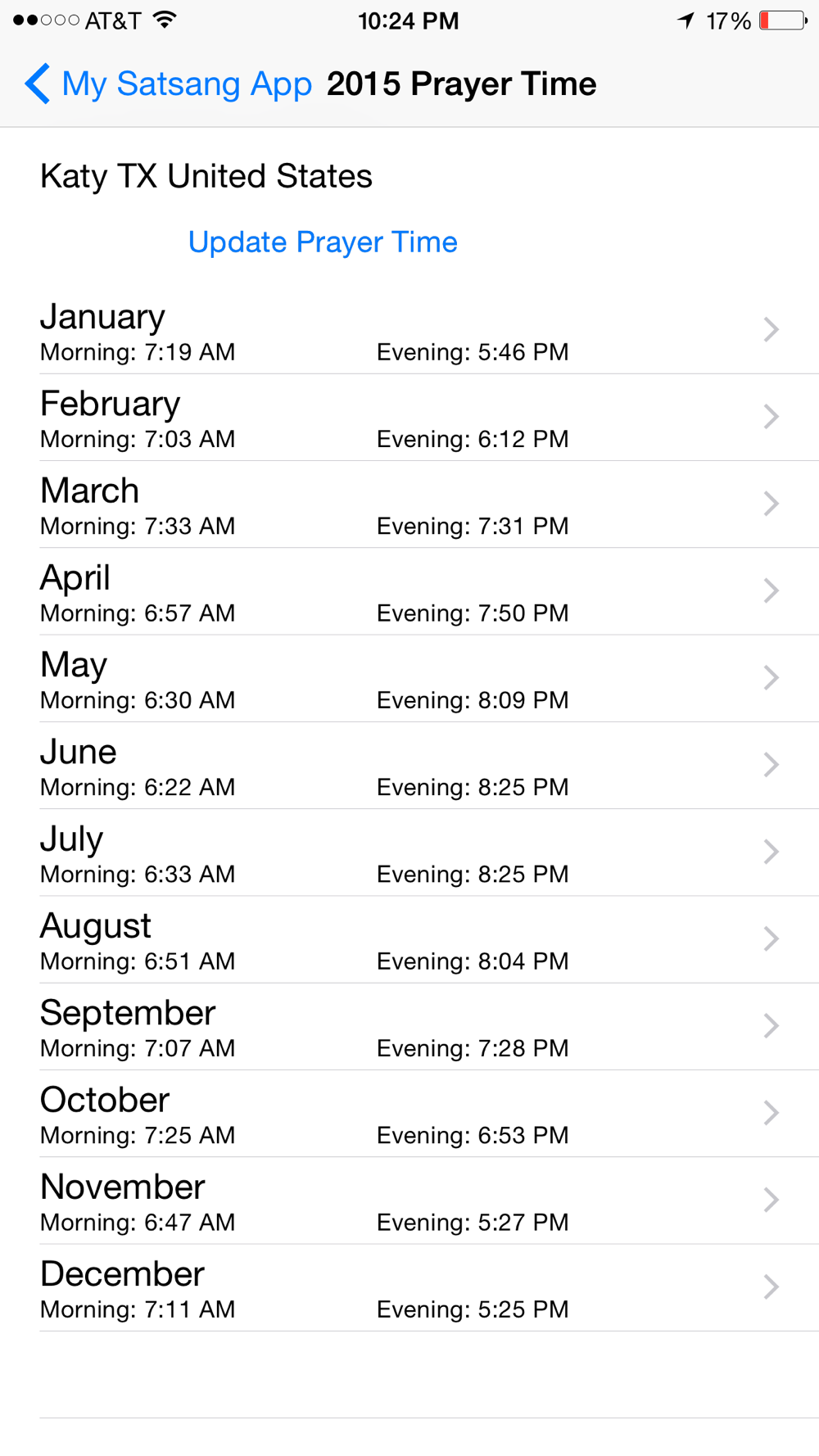The width and height of the screenshot is (819, 1456).
Task: Open the July row
Action: (409, 852)
